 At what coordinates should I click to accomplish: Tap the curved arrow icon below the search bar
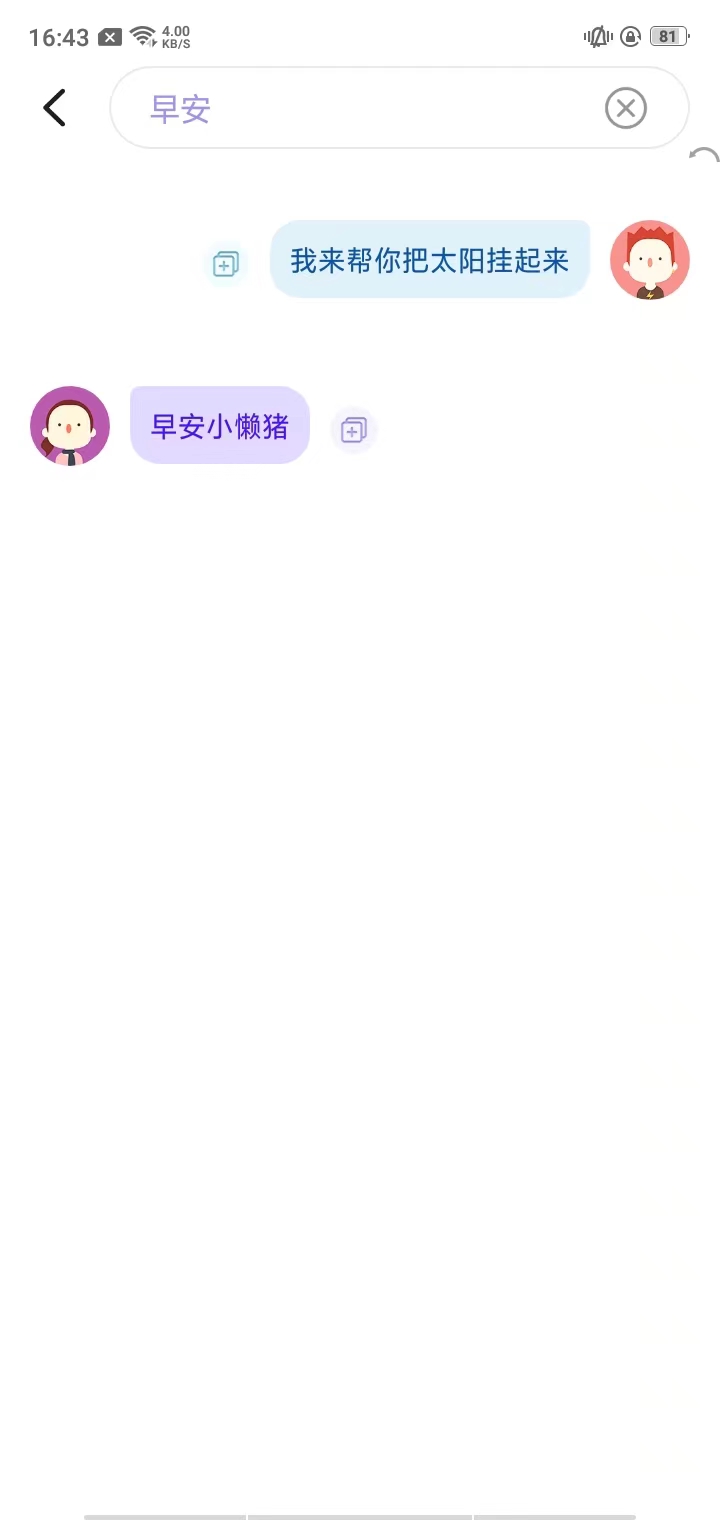pos(705,155)
